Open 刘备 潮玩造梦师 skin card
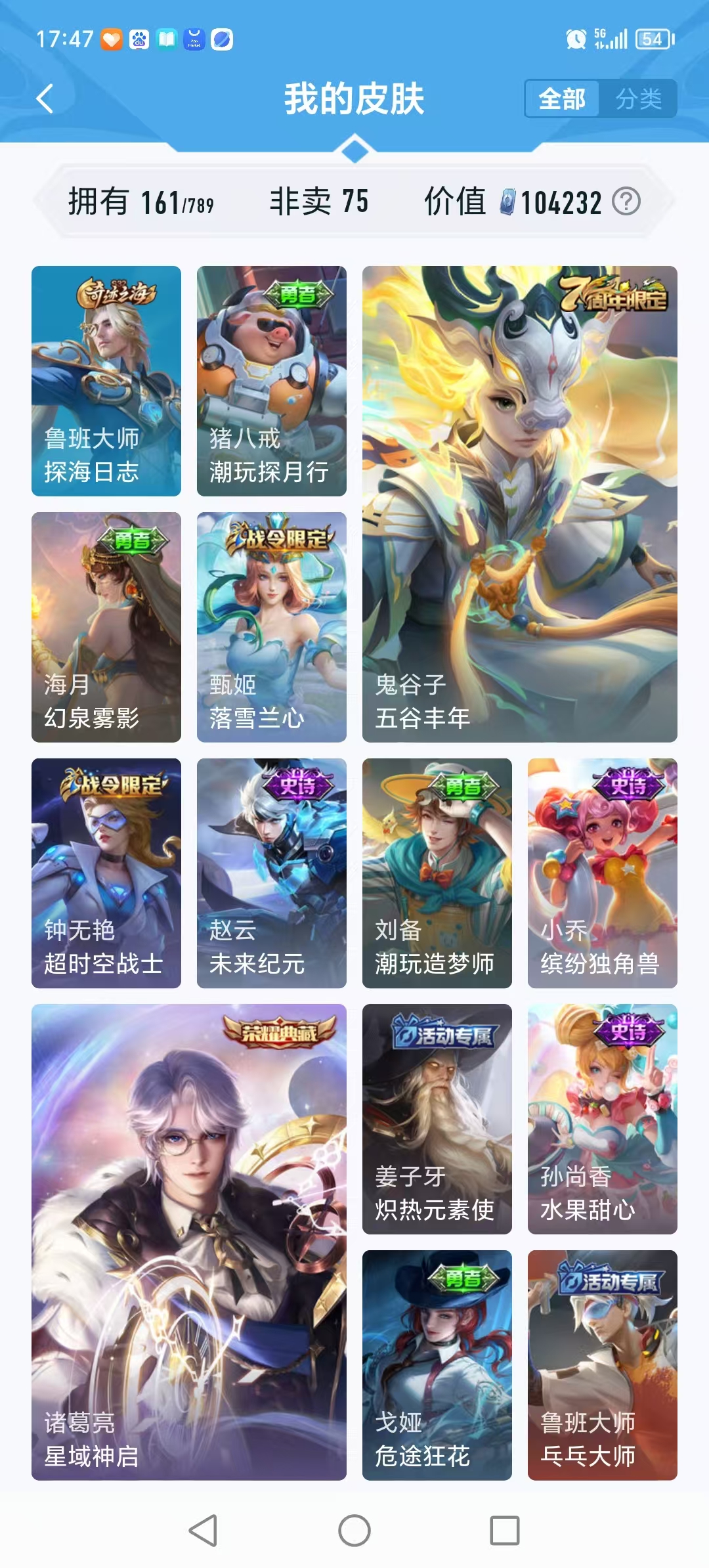The width and height of the screenshot is (709, 1568). [x=437, y=873]
